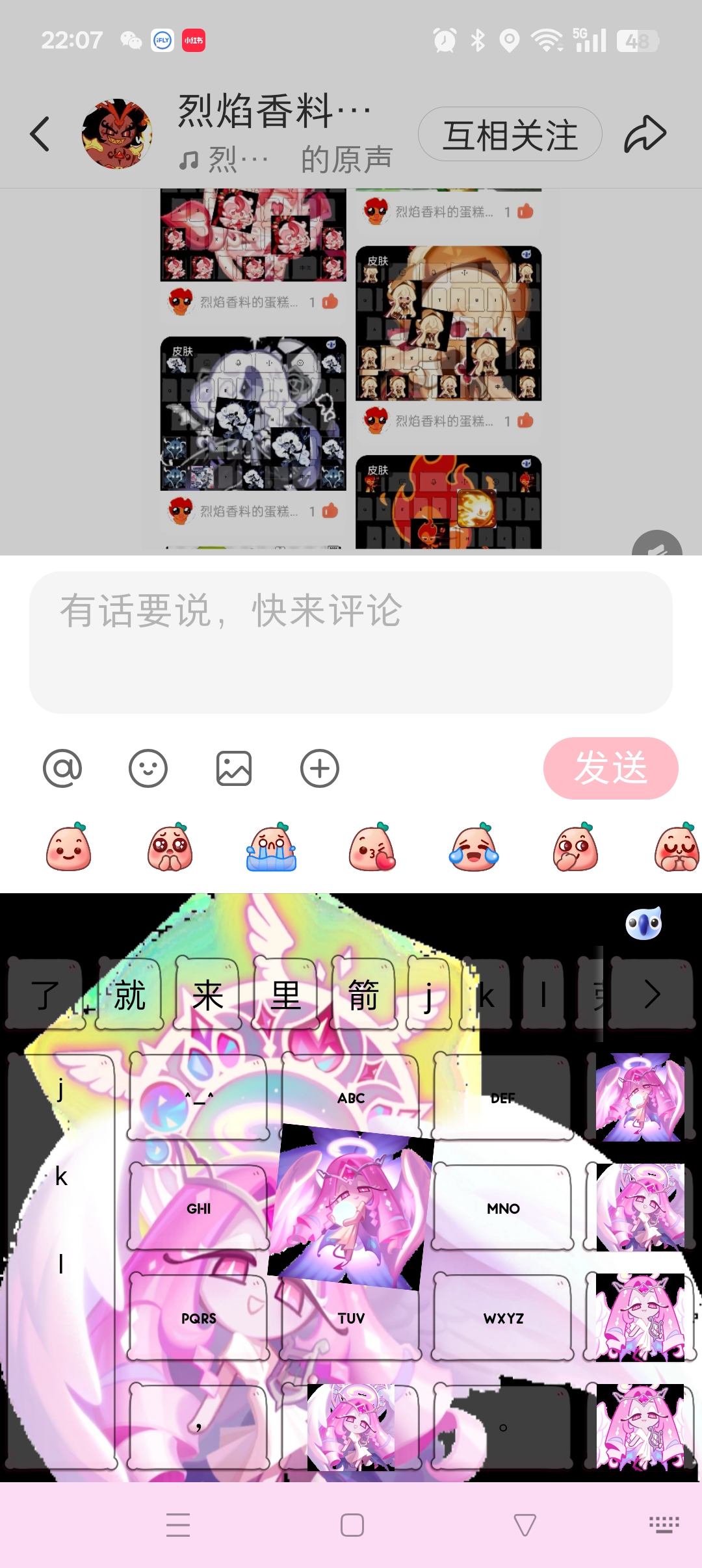Viewport: 702px width, 1568px height.
Task: Mention someone with the @ icon
Action: 62,768
